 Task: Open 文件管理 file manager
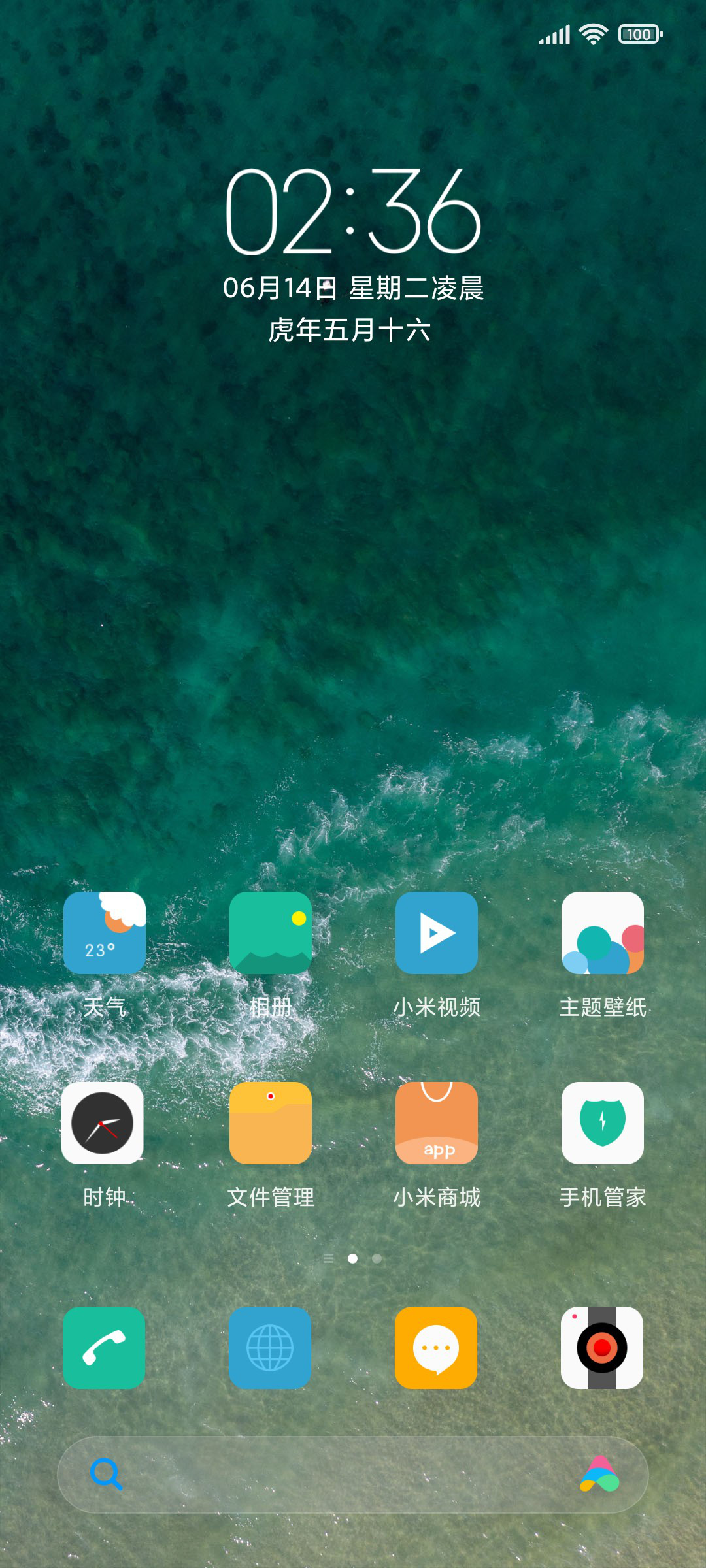[271, 1122]
